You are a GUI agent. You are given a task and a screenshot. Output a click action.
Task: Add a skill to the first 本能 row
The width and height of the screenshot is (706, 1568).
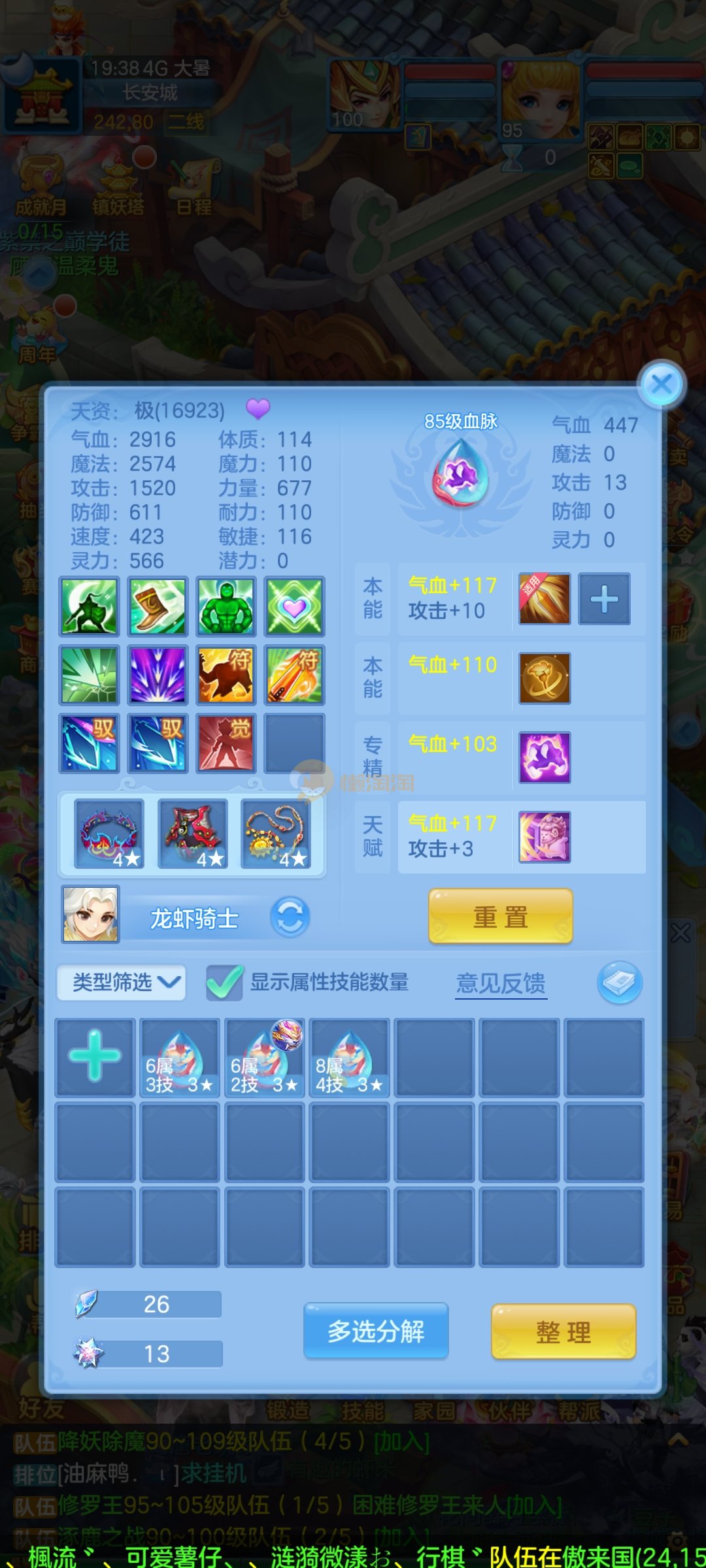[x=604, y=599]
